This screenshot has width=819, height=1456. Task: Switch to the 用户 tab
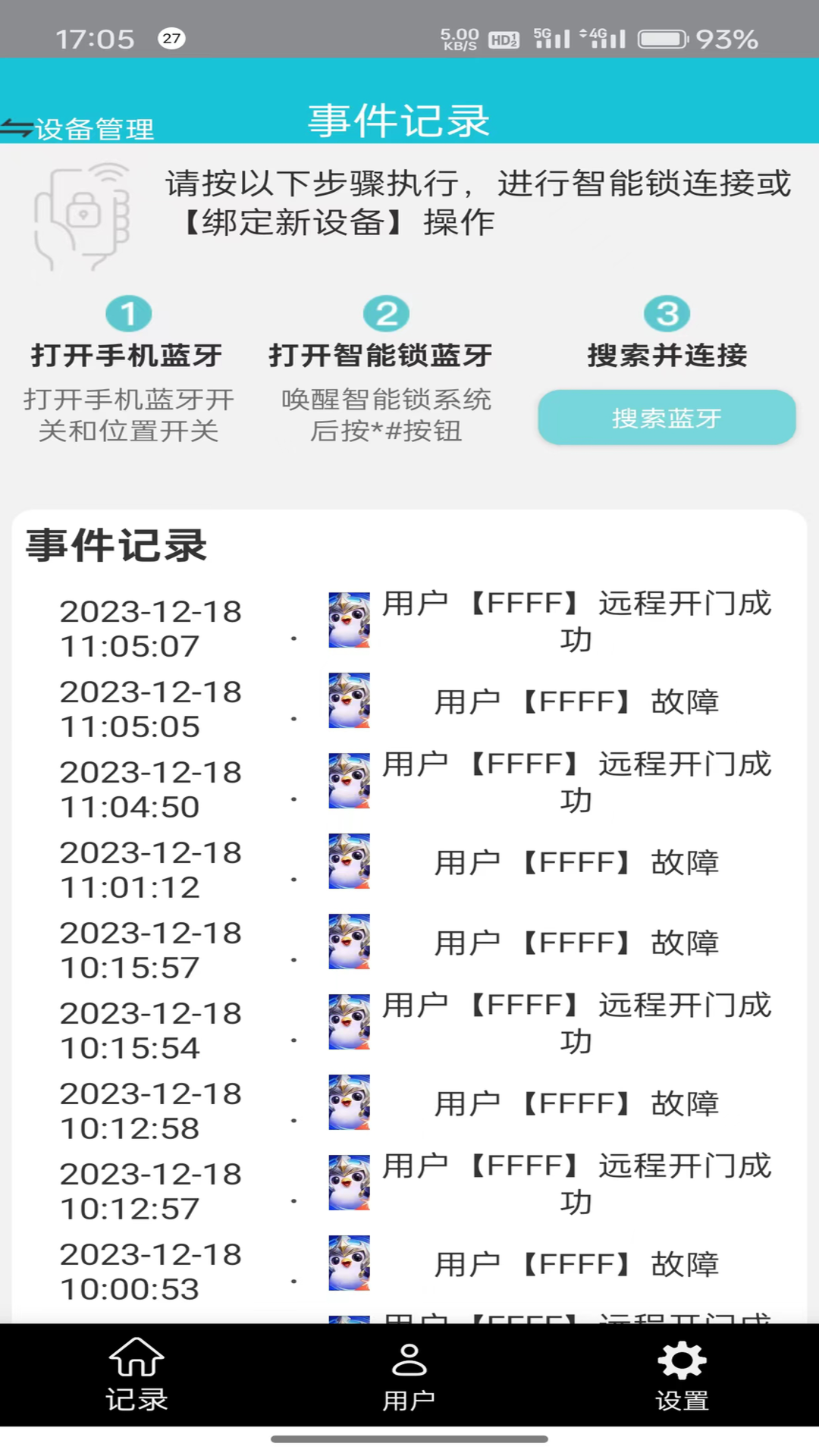pos(409,1380)
